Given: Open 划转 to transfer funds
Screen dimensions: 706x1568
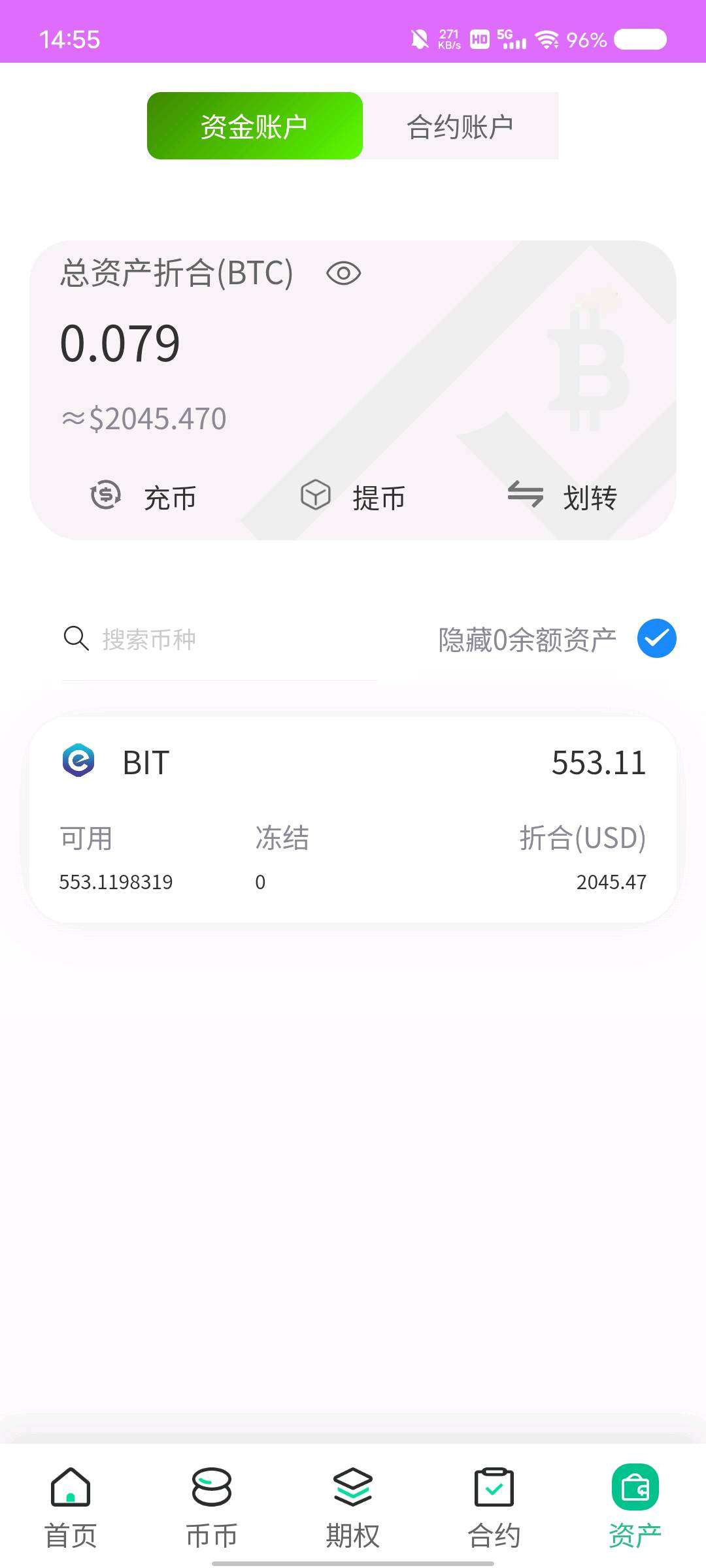Looking at the screenshot, I should 562,497.
